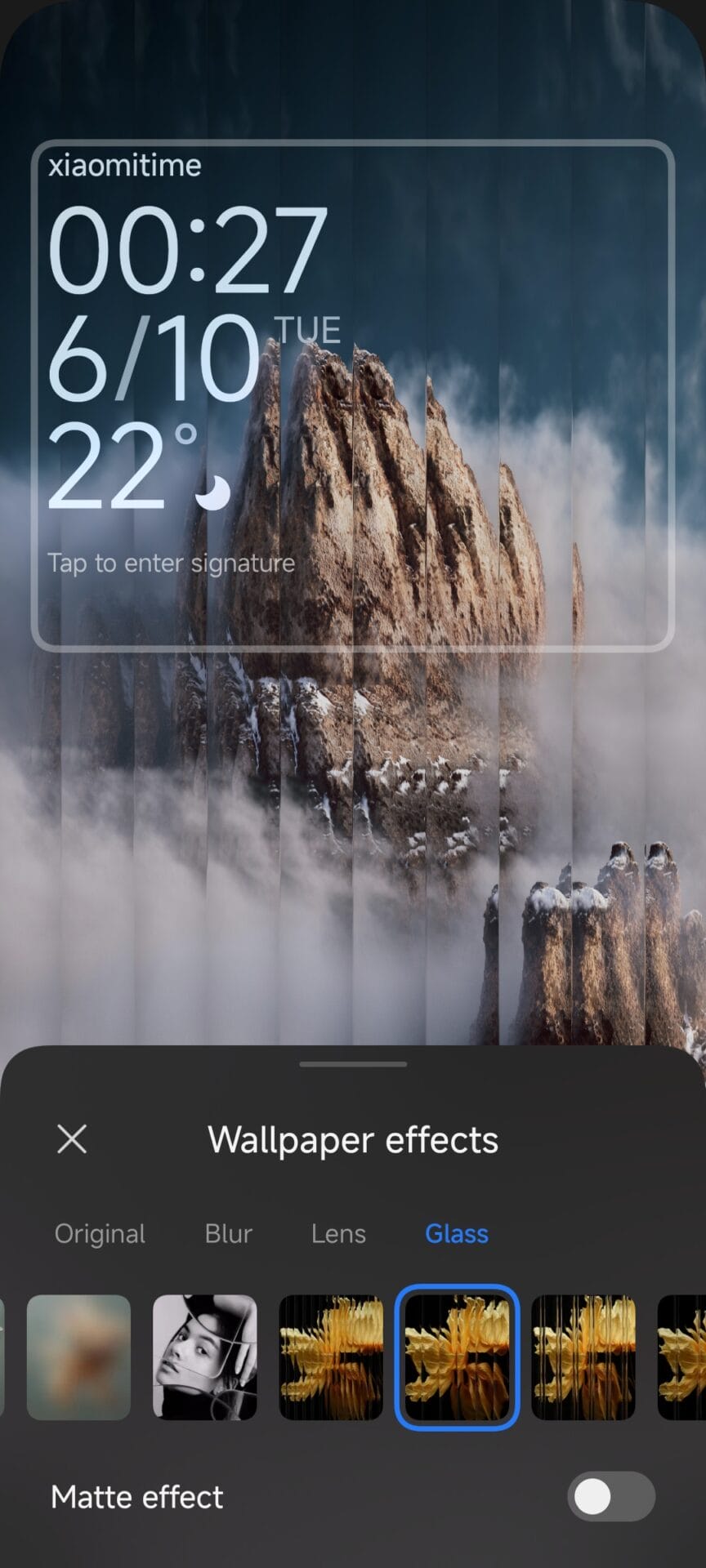The height and width of the screenshot is (1568, 706).
Task: Apply the glass effect right of the highlighted one
Action: coord(583,1357)
